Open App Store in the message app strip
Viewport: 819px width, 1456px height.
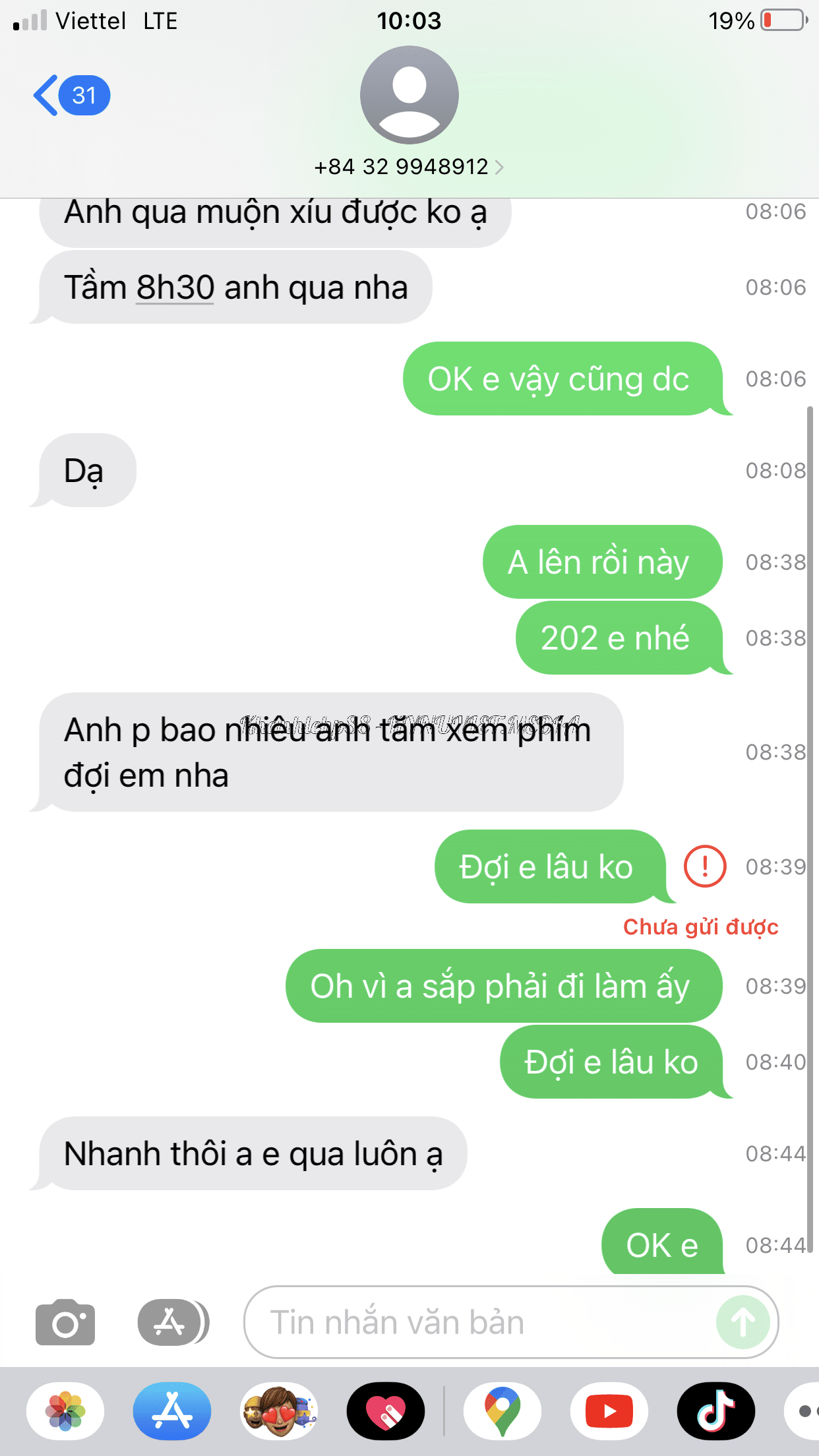(x=172, y=1411)
